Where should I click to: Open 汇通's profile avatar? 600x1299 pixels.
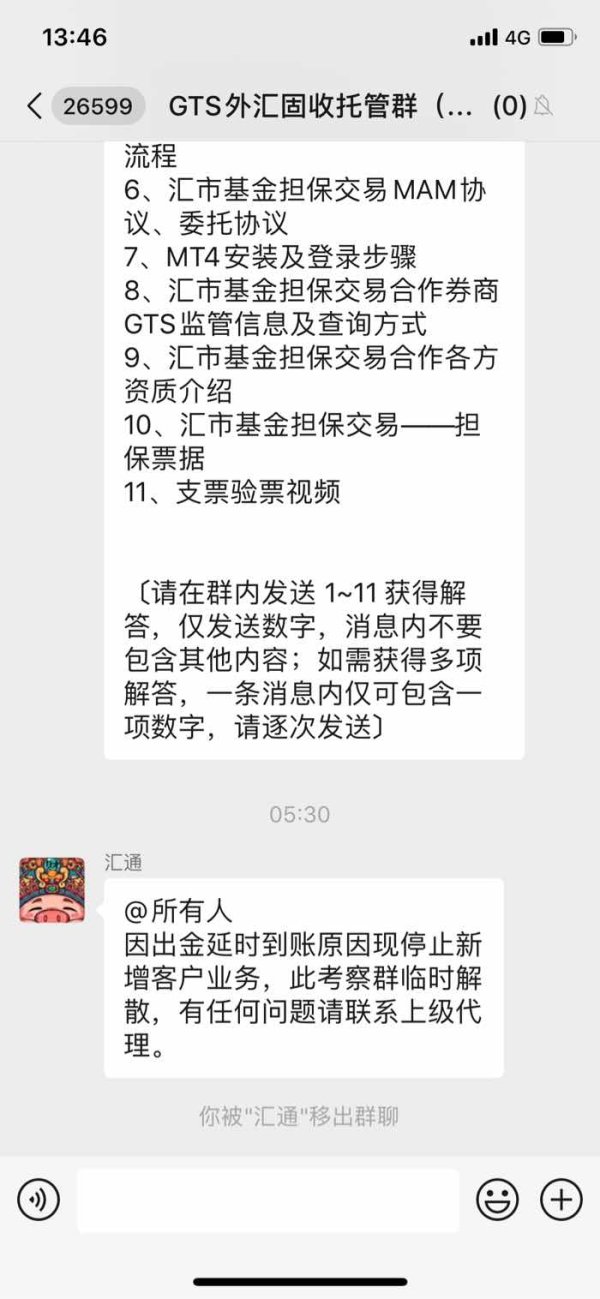point(52,889)
